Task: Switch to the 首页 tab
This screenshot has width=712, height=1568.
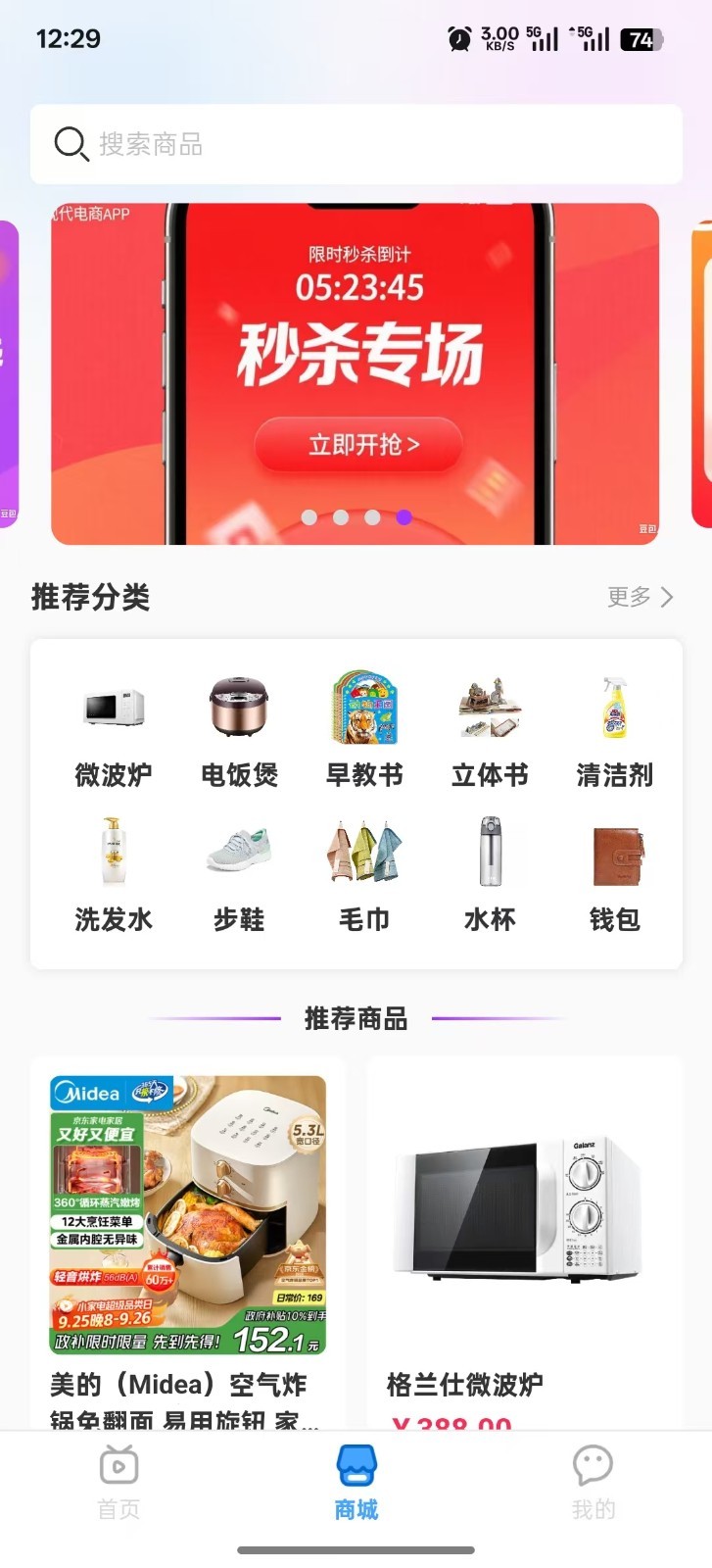Action: click(119, 1483)
